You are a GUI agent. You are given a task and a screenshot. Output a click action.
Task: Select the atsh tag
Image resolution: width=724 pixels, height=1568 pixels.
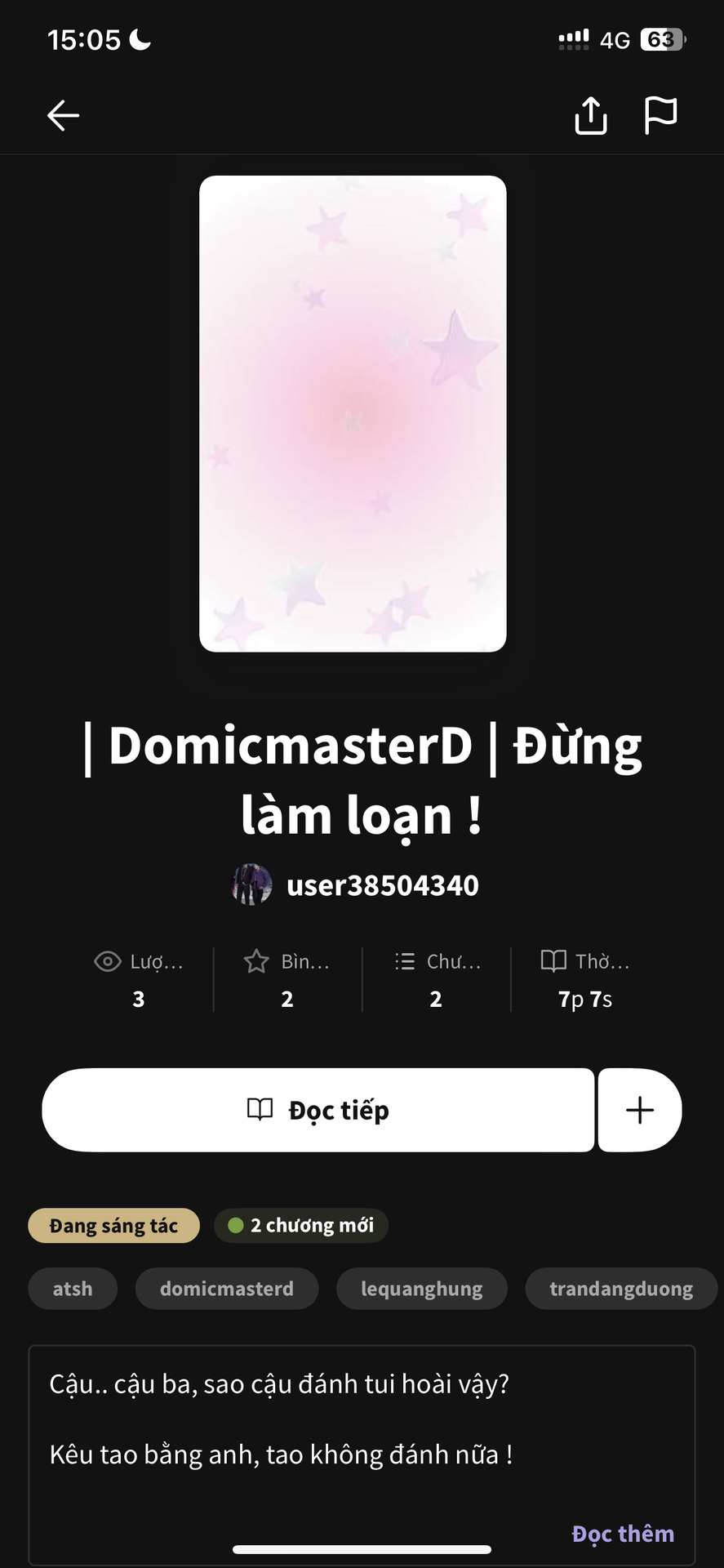[73, 1289]
